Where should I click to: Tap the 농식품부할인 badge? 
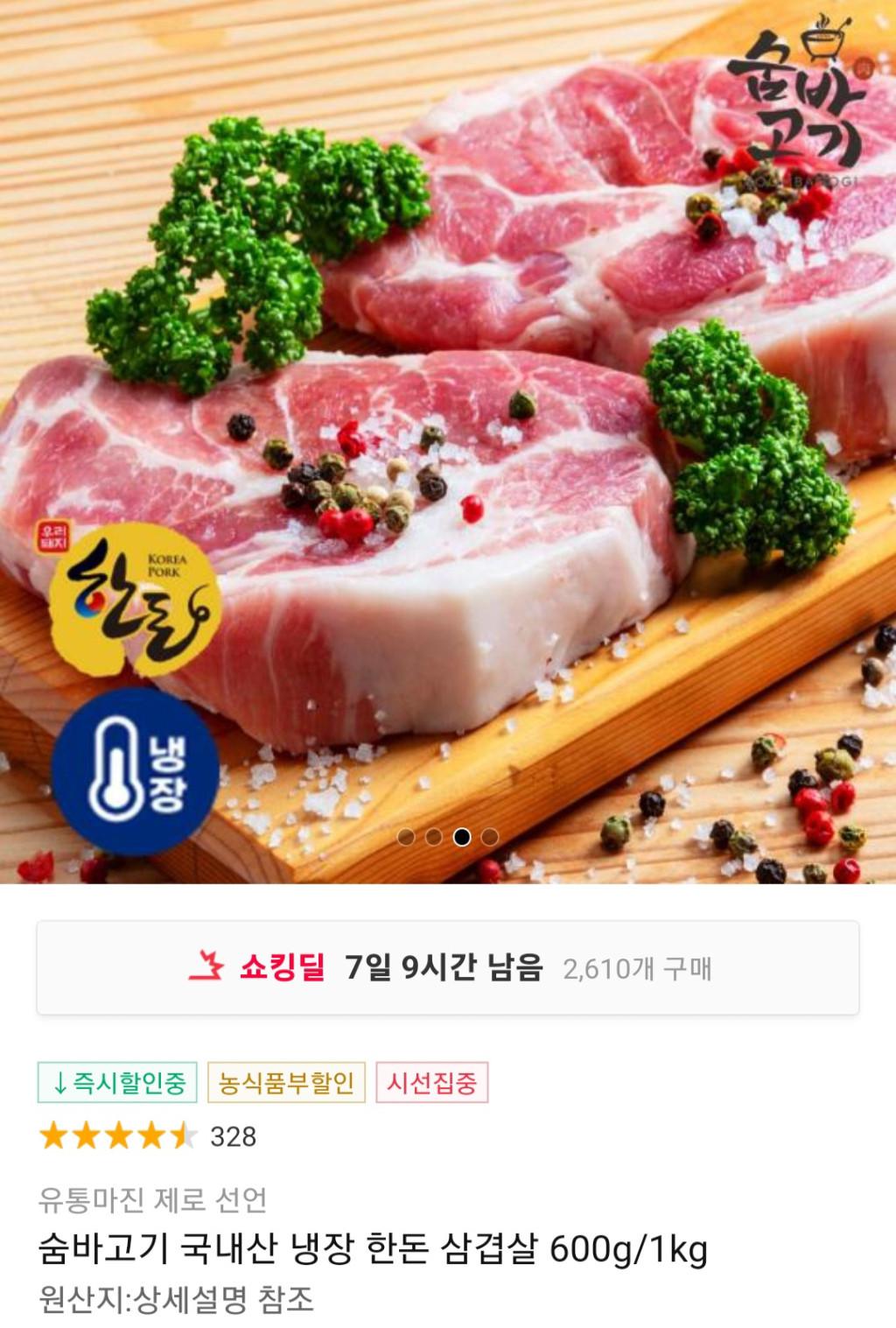click(x=286, y=1083)
